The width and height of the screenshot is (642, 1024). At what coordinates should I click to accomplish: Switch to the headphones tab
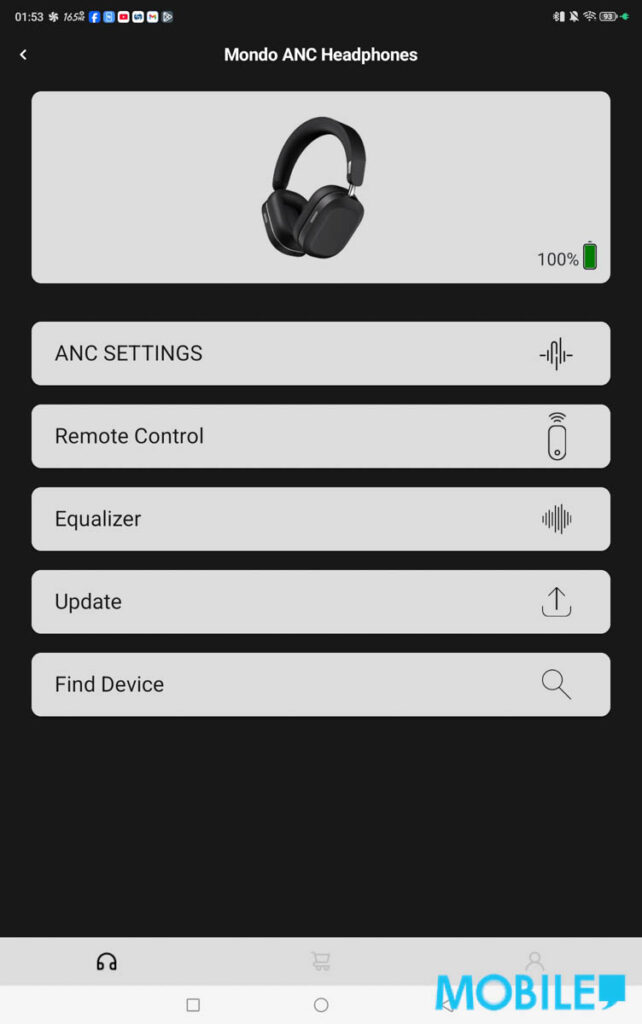[x=107, y=962]
